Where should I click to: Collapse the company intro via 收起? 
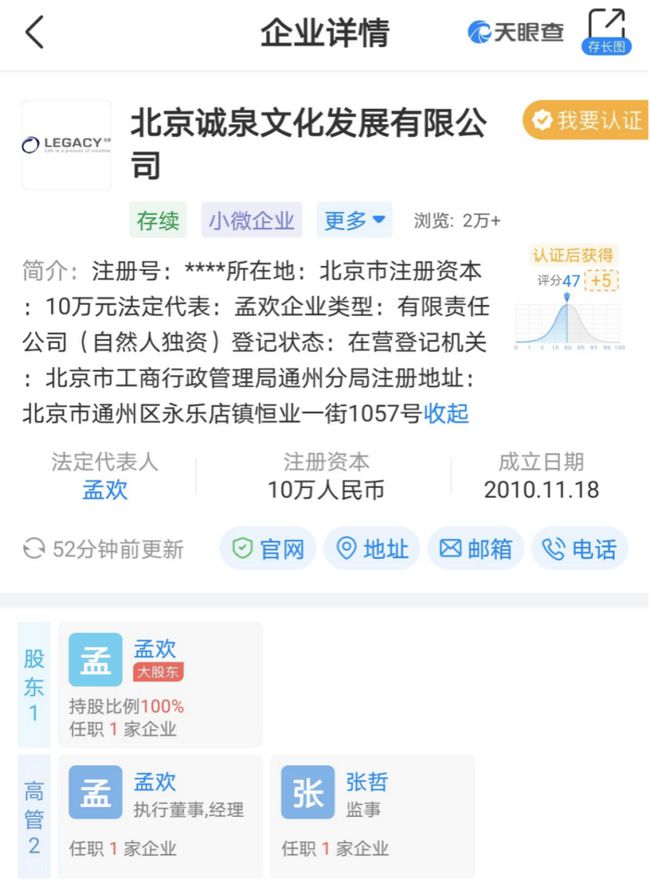coord(446,413)
